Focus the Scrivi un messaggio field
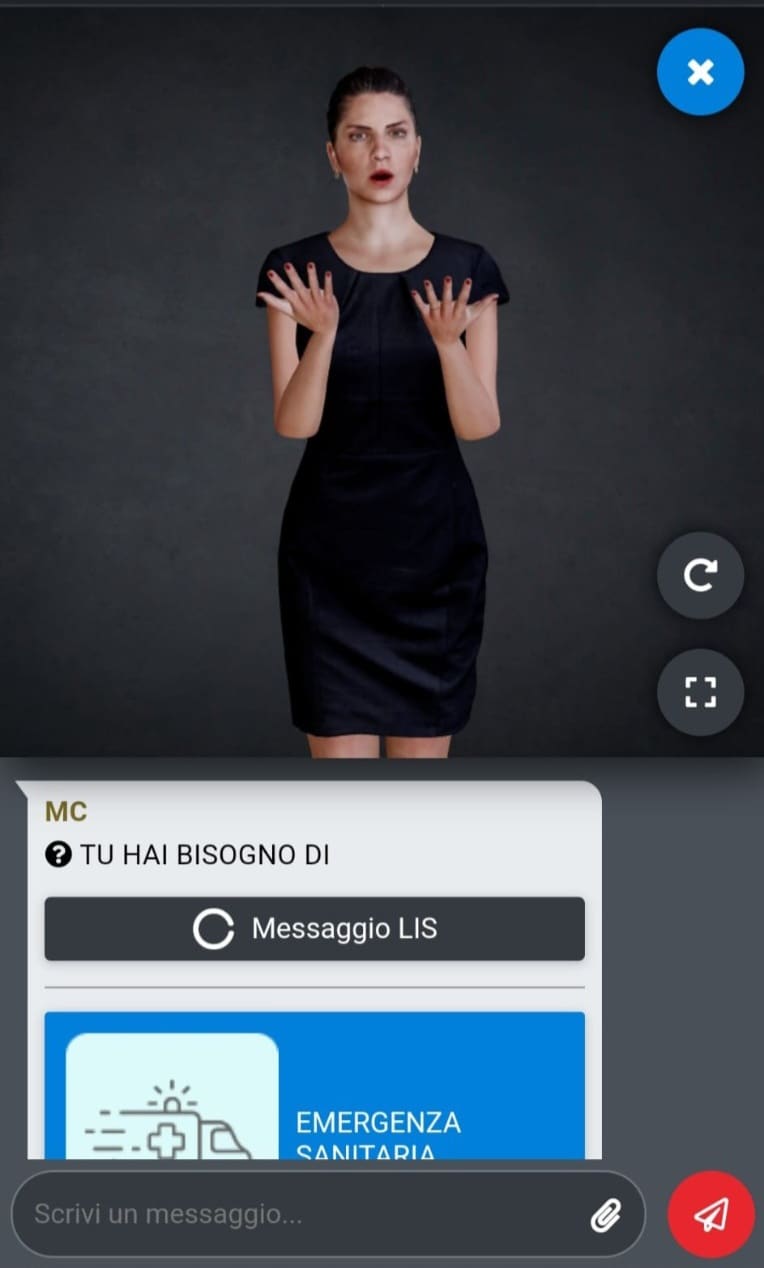The height and width of the screenshot is (1268, 764). tap(300, 1215)
